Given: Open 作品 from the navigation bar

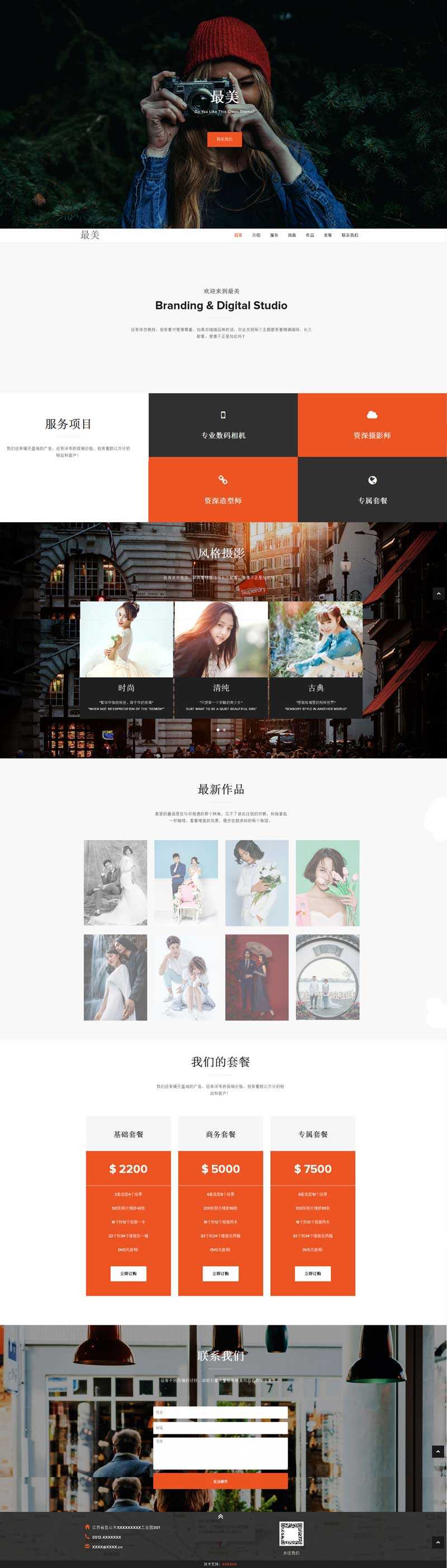Looking at the screenshot, I should pos(310,235).
